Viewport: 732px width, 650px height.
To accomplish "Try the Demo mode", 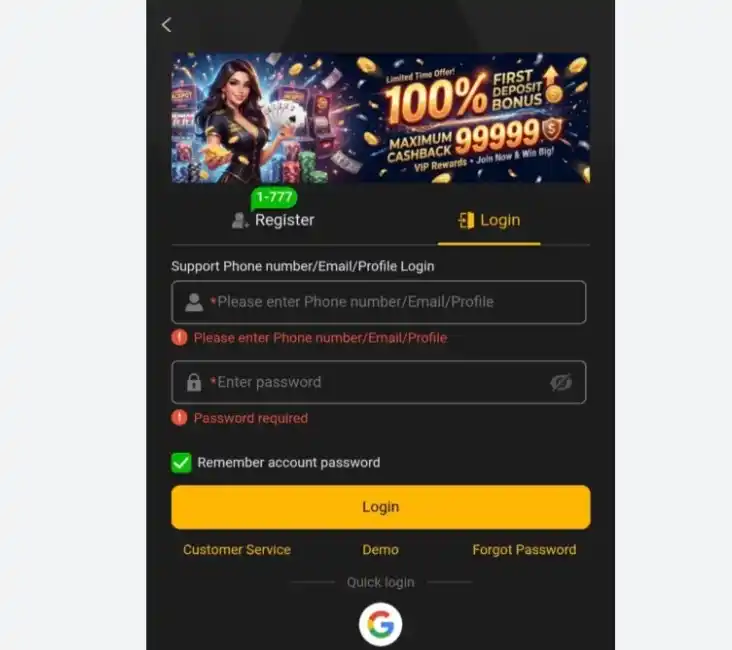I will click(x=380, y=550).
